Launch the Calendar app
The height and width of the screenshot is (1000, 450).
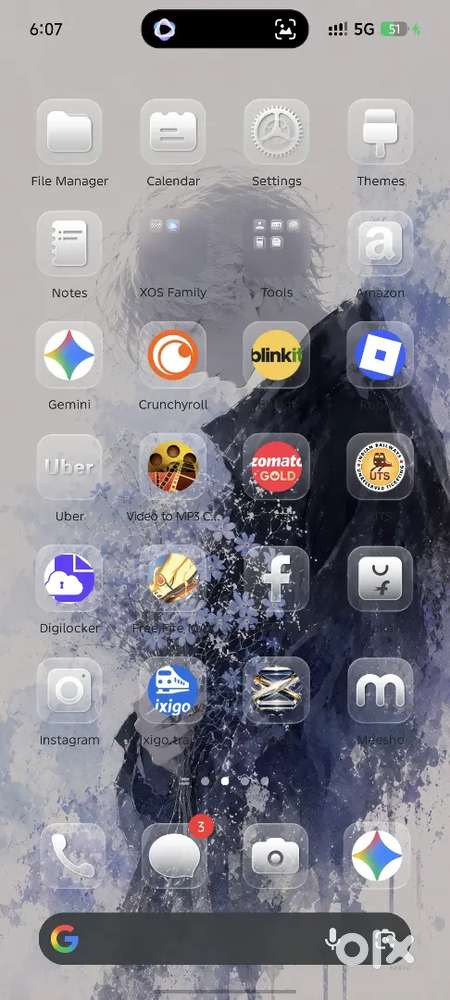[x=173, y=132]
